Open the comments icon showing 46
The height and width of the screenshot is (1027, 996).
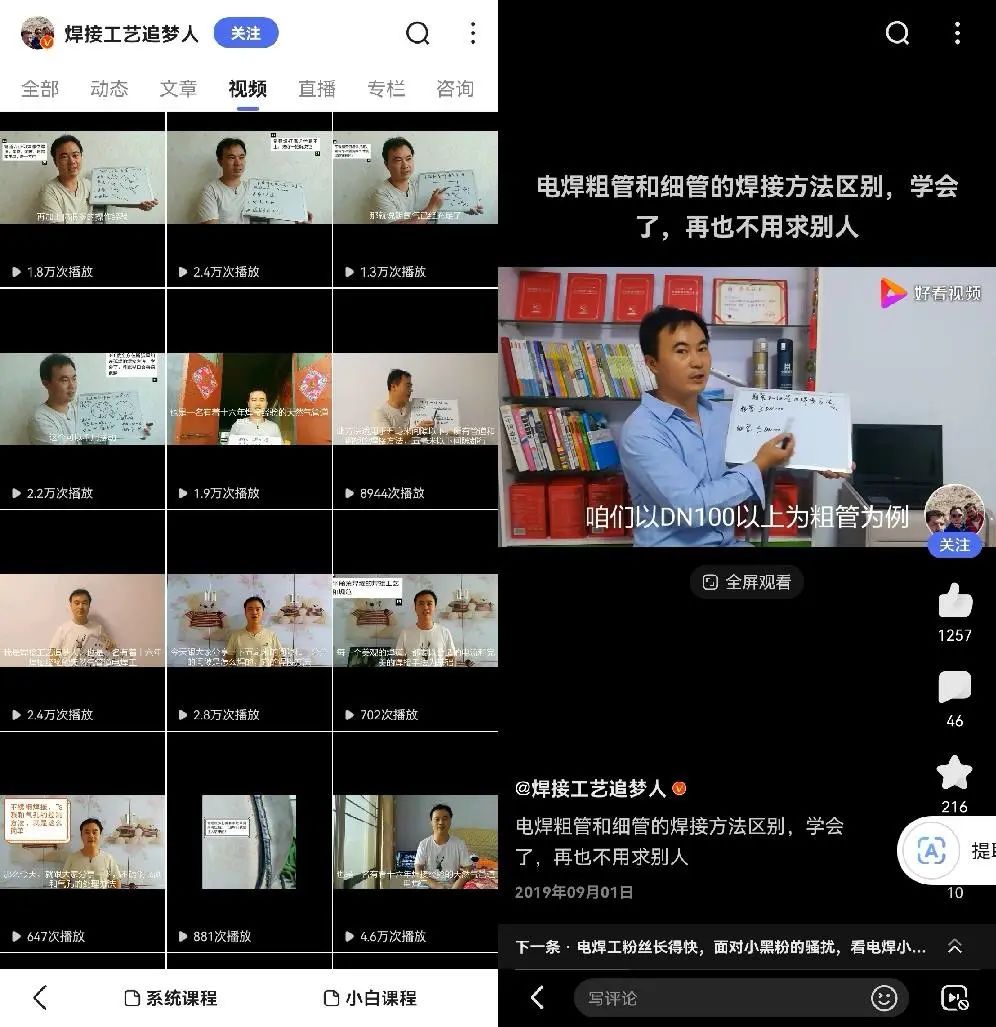point(955,688)
